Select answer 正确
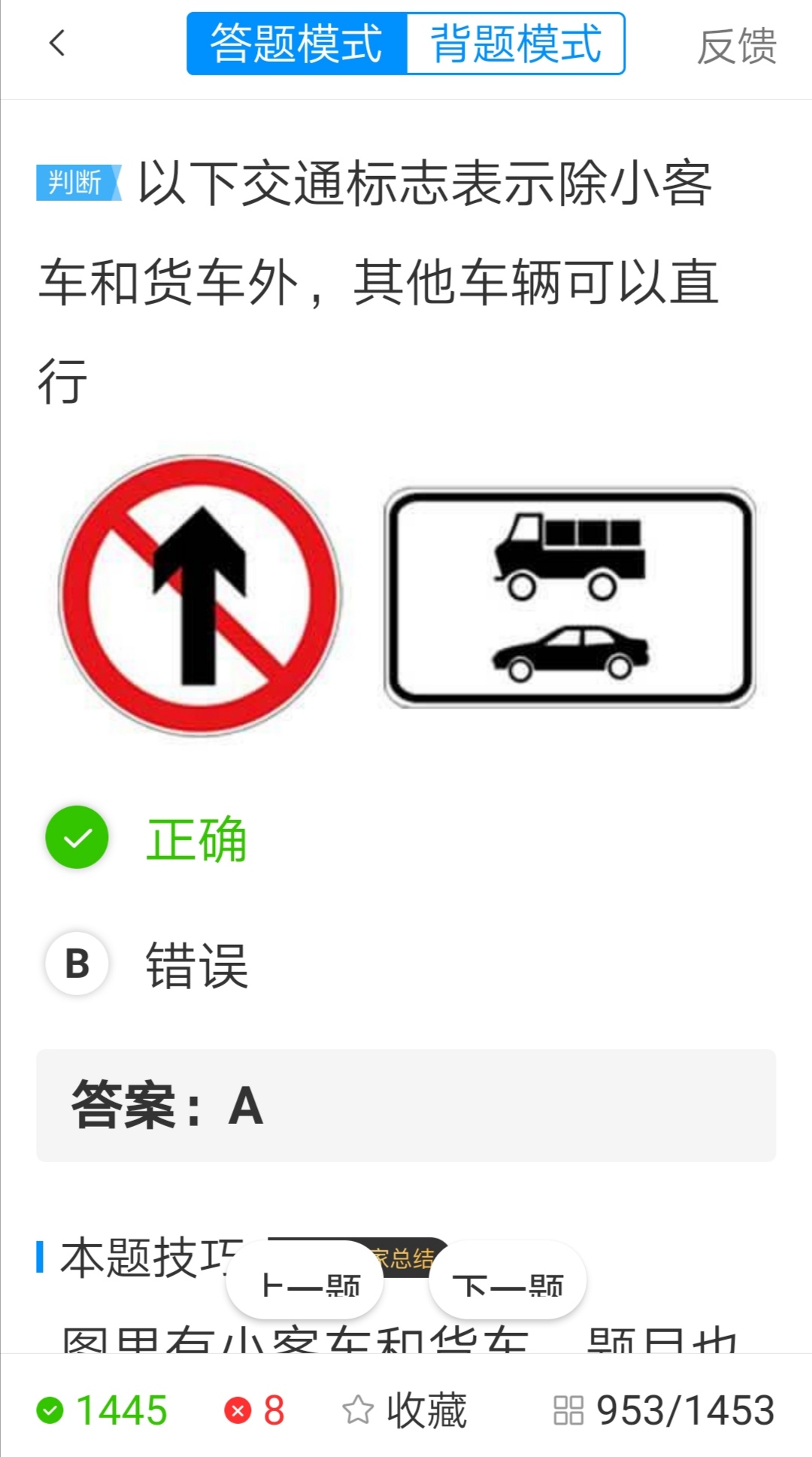The image size is (812, 1457). tap(147, 838)
